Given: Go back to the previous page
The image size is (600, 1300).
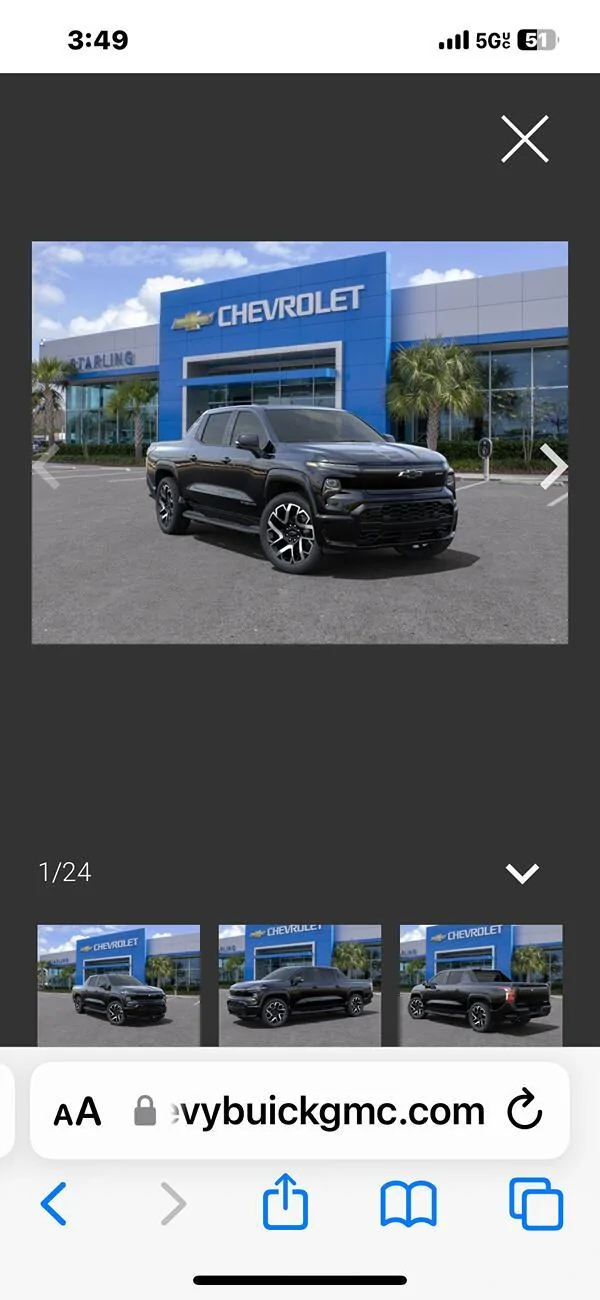Looking at the screenshot, I should coord(54,1203).
